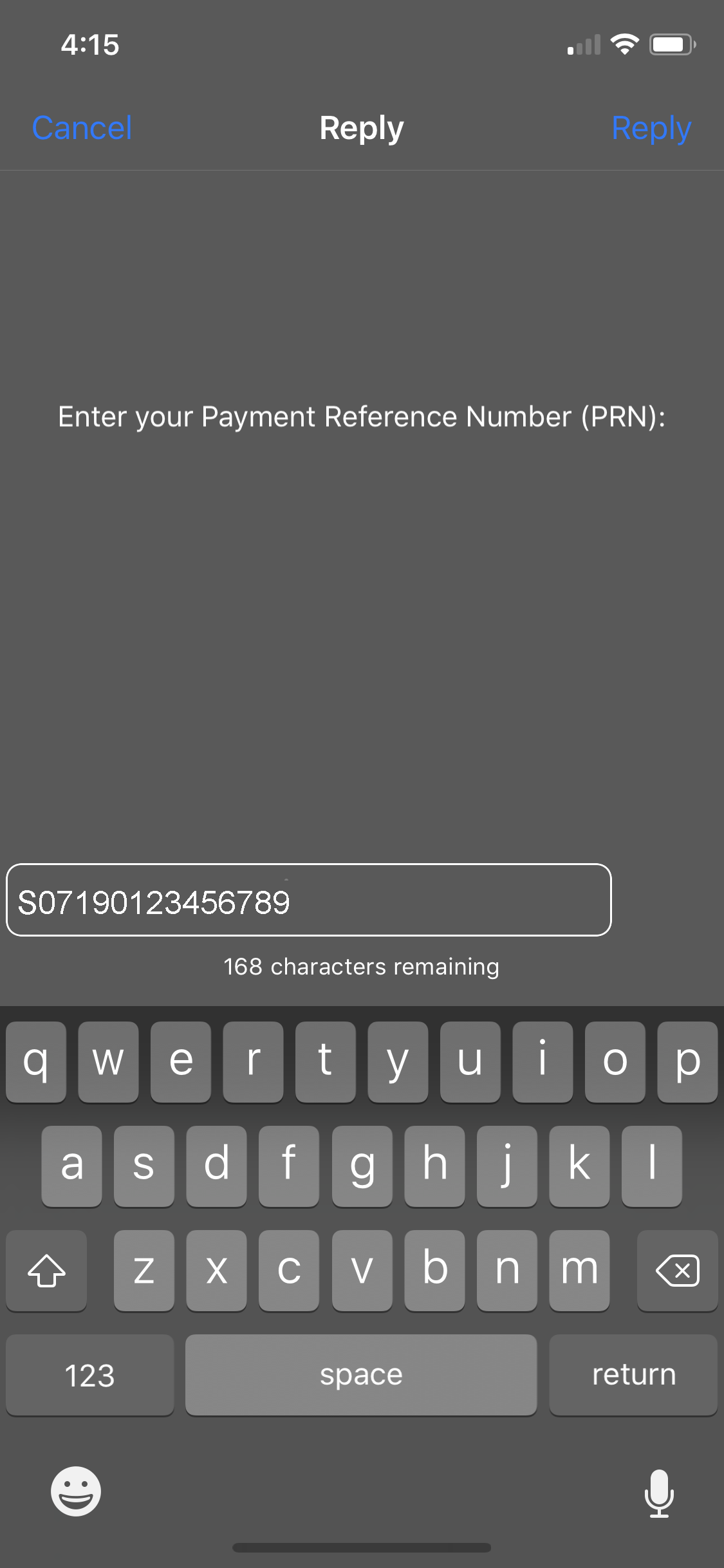Screen dimensions: 724x1568
Task: Select the Reply title header
Action: pyautogui.click(x=362, y=127)
